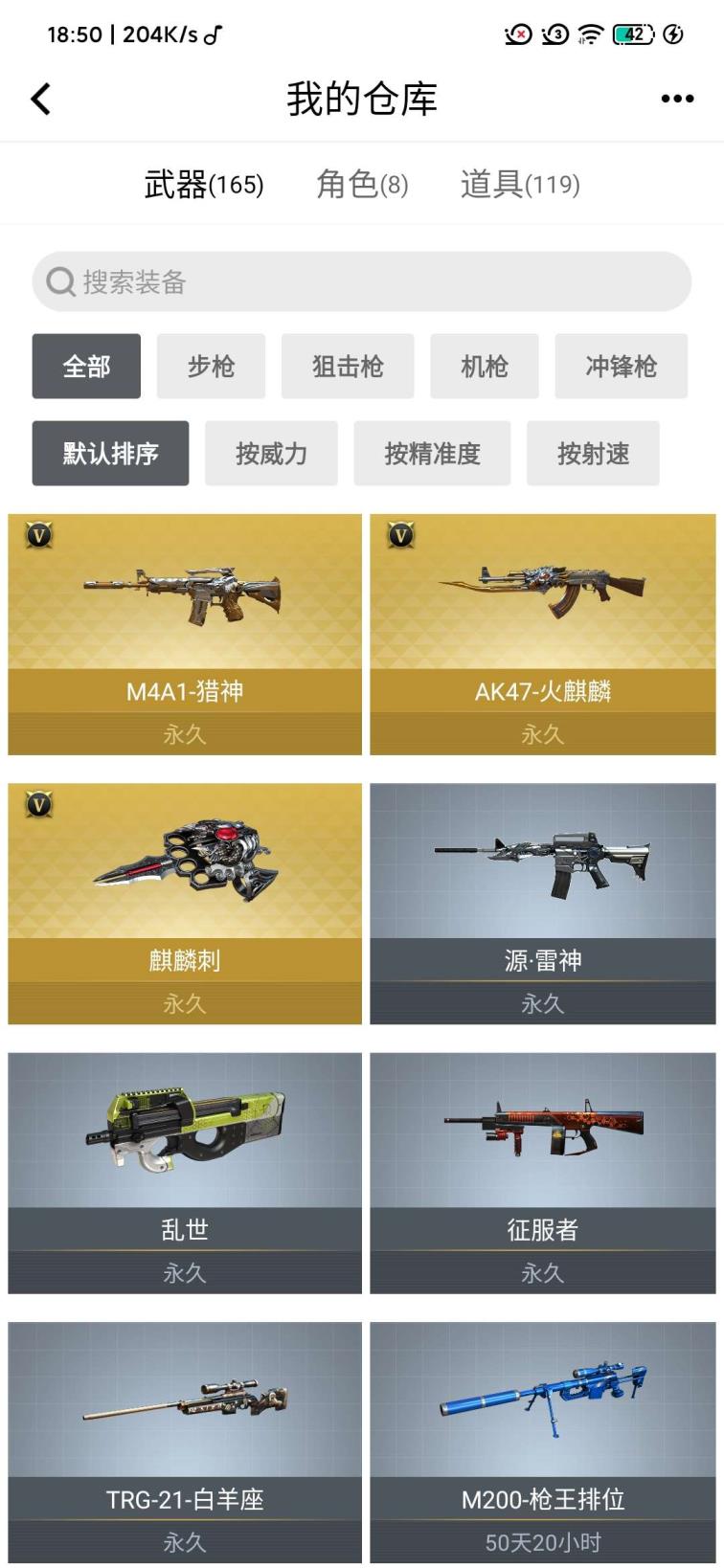The width and height of the screenshot is (724, 1568).
Task: View the M200-枪王排位 weapon card
Action: click(542, 1441)
